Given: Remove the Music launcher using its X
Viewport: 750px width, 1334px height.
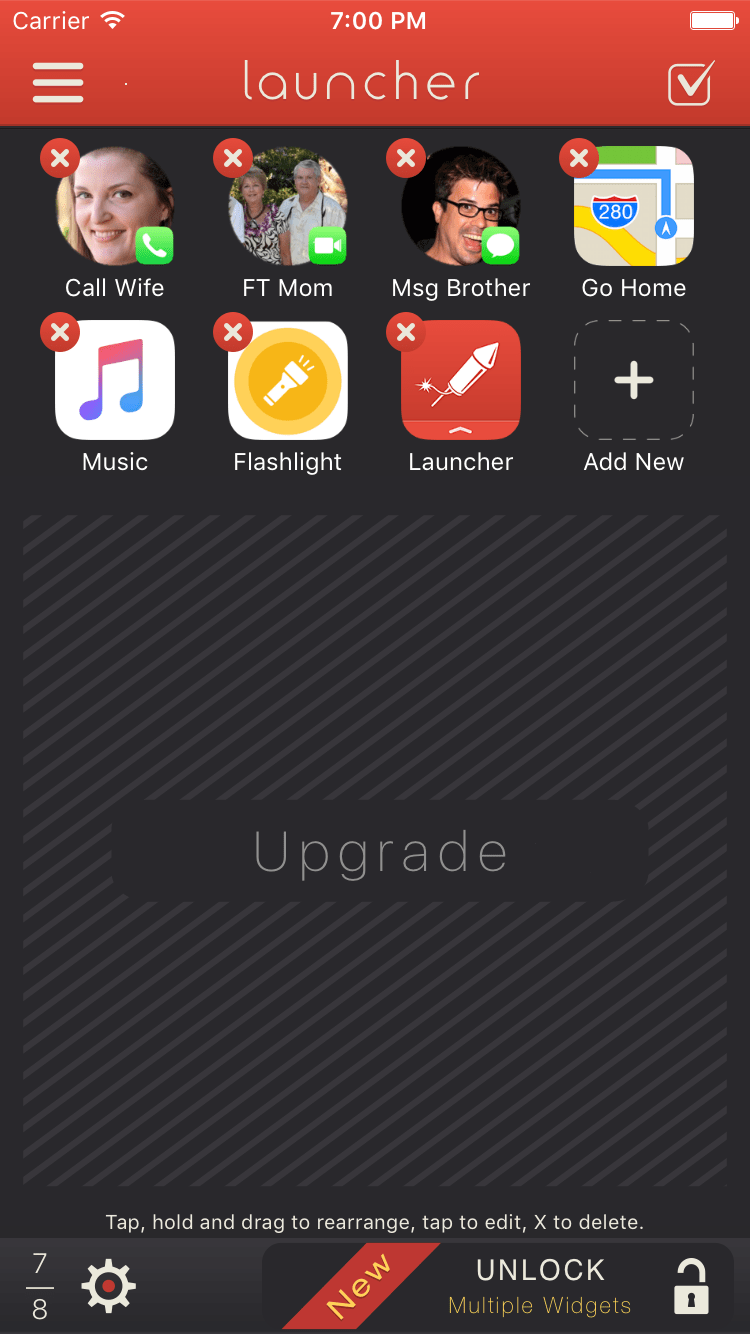Looking at the screenshot, I should coord(59,331).
